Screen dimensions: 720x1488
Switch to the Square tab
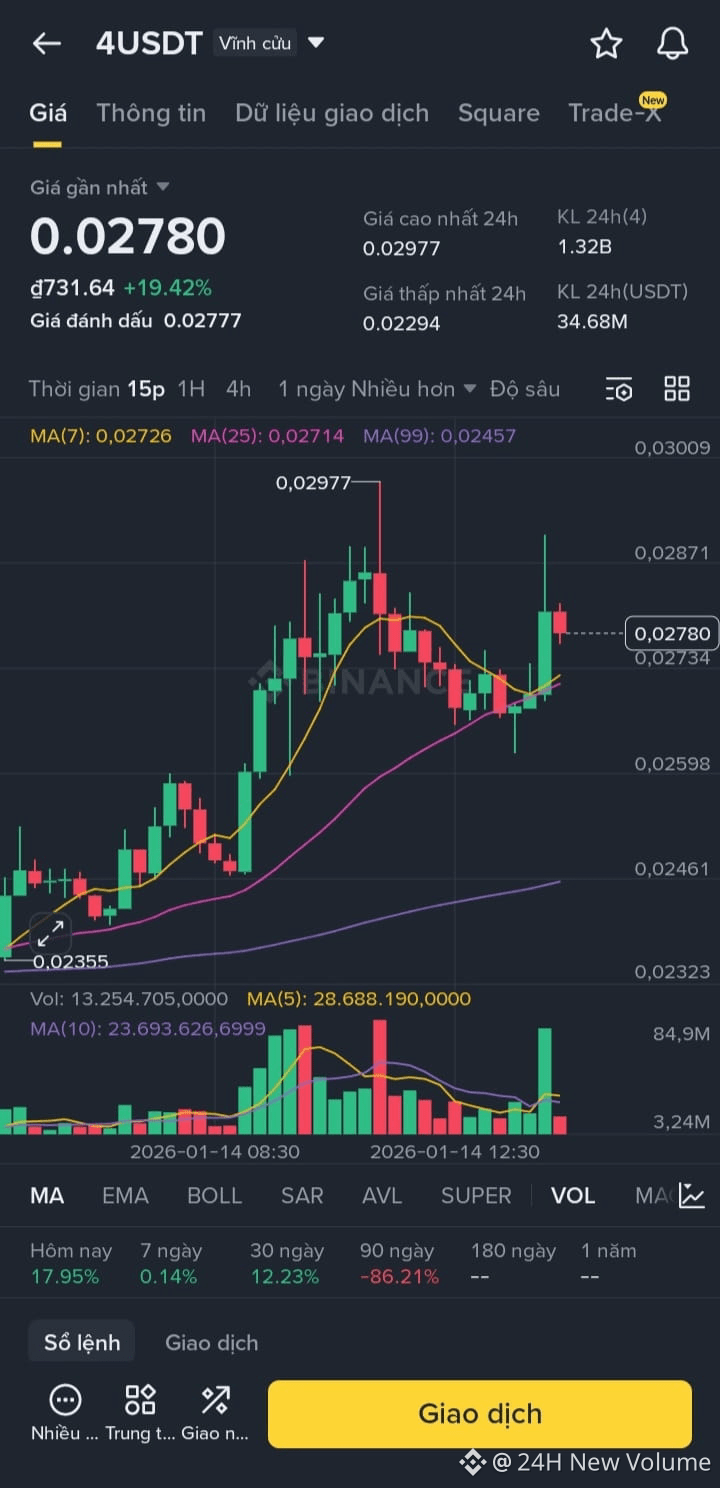point(498,113)
